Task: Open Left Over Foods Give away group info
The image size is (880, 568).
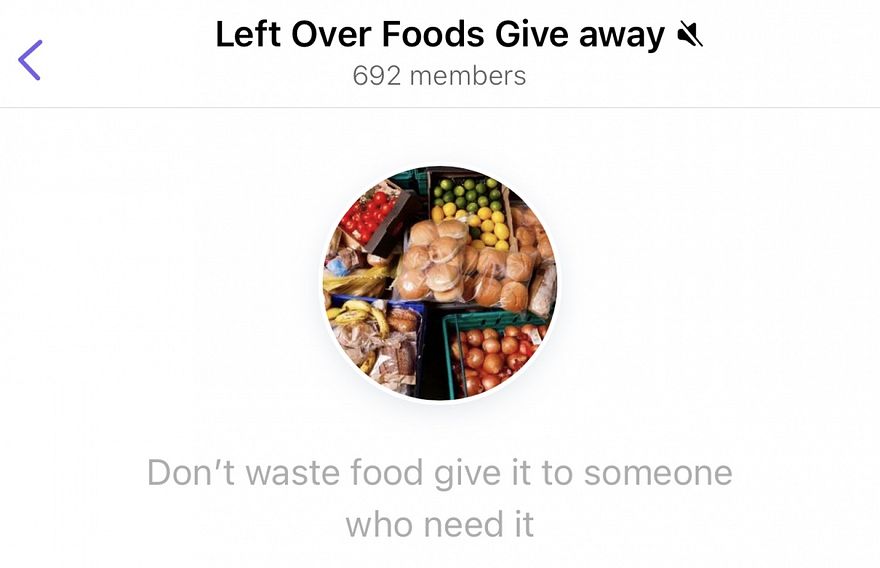Action: coord(441,37)
